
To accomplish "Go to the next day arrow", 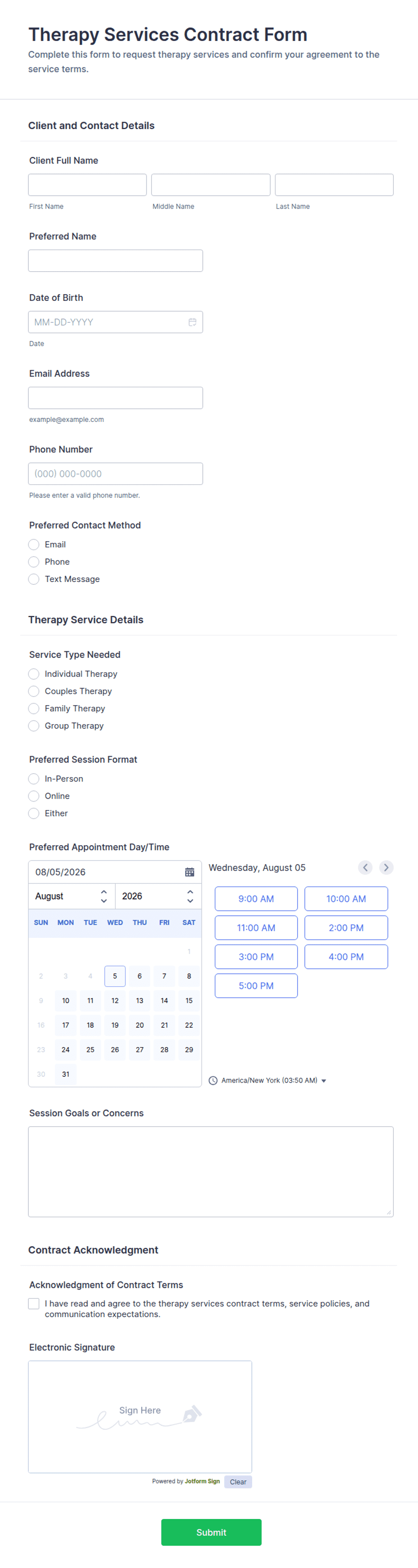I will (386, 867).
